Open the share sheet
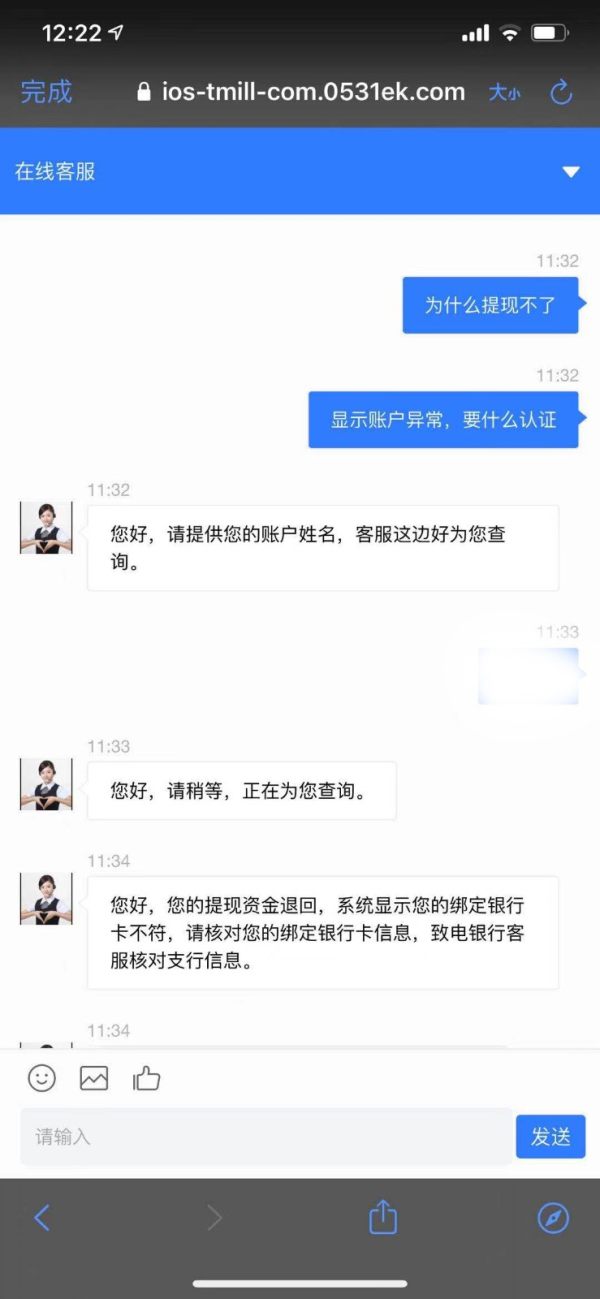Viewport: 600px width, 1299px height. pos(383,1216)
